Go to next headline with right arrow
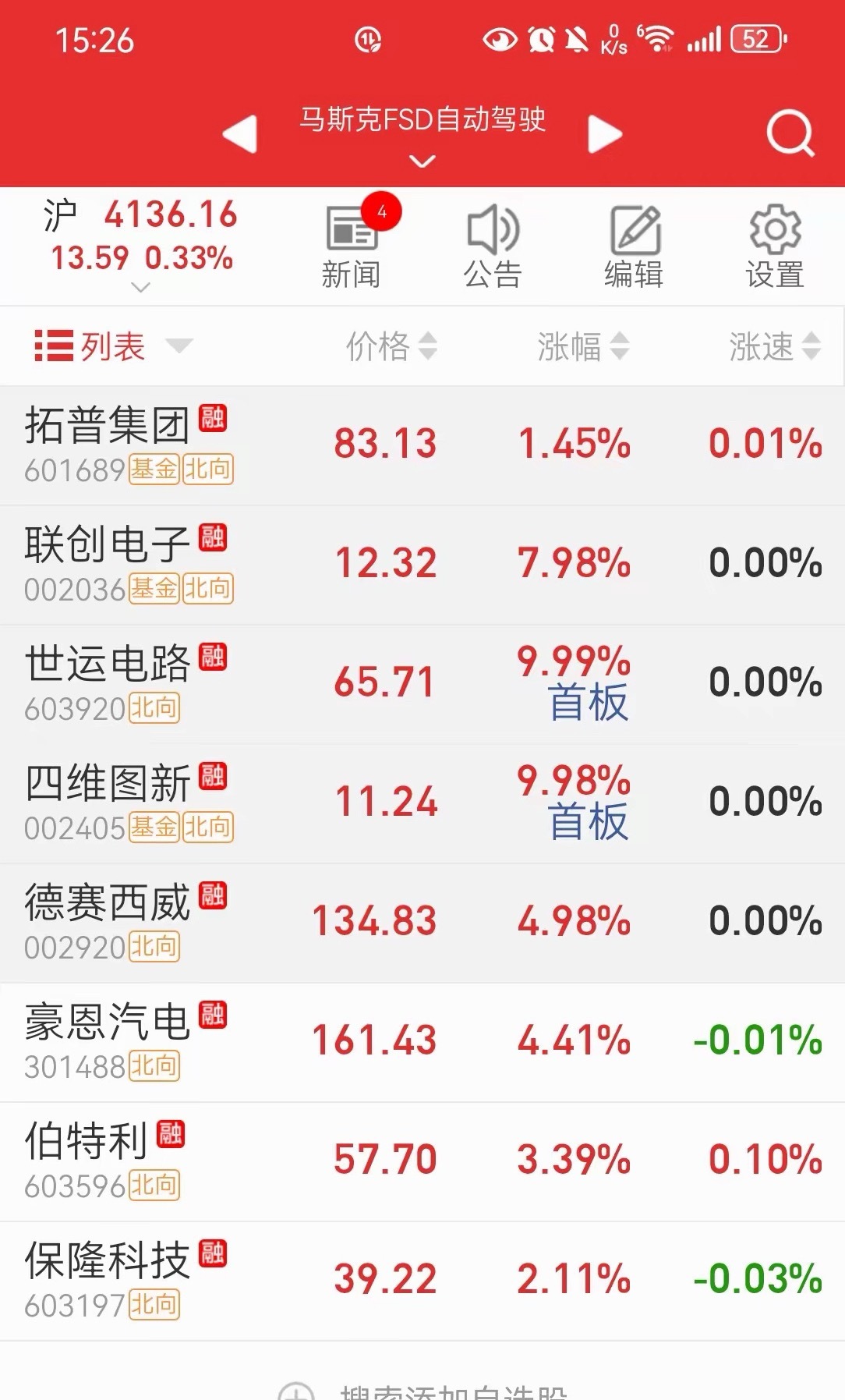Screen dimensions: 845x1400 (604, 132)
